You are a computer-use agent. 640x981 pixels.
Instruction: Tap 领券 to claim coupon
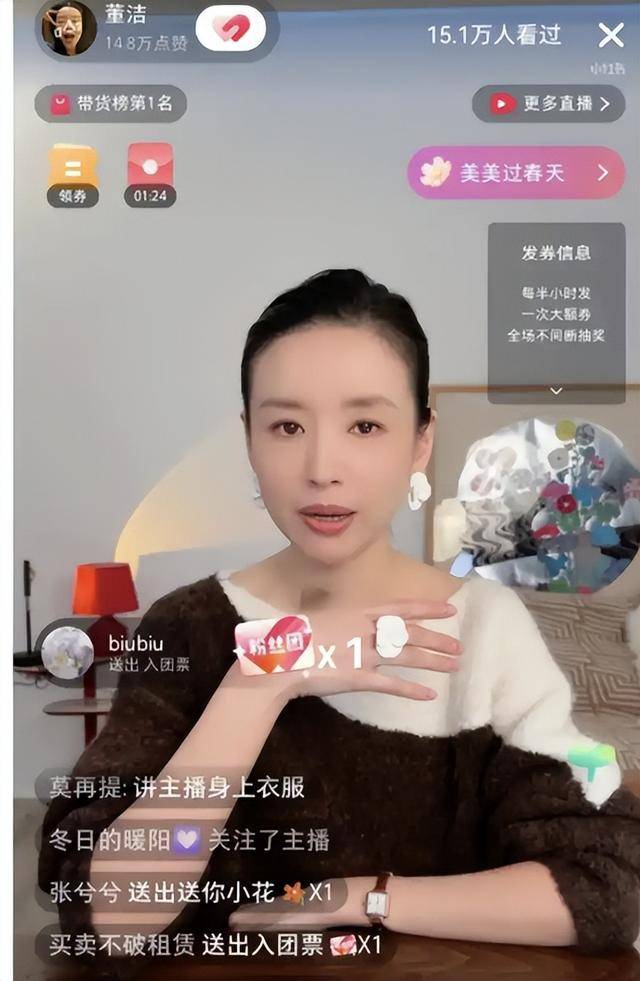[x=73, y=175]
